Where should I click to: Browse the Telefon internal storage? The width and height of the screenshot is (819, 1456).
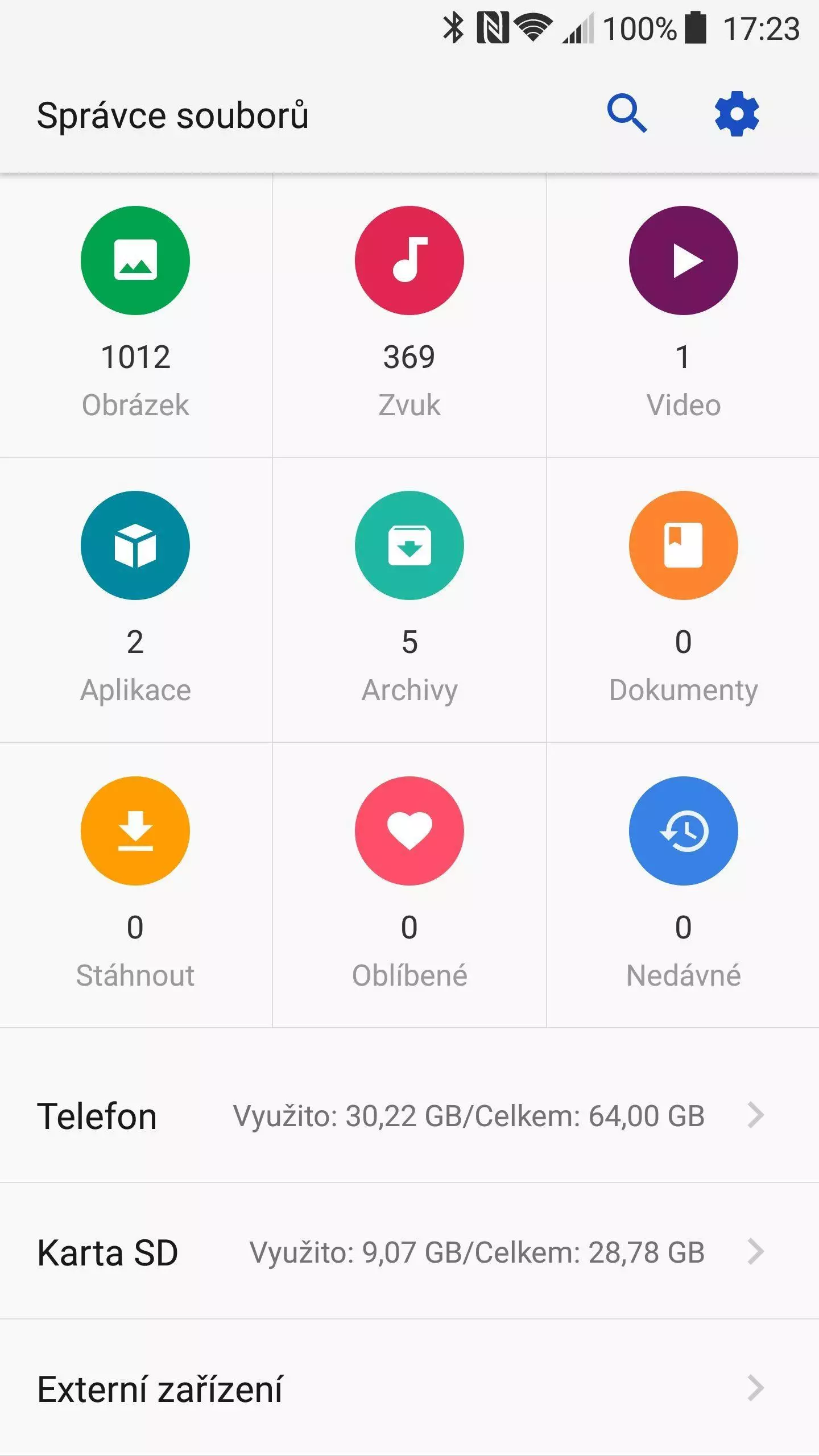pos(409,1115)
